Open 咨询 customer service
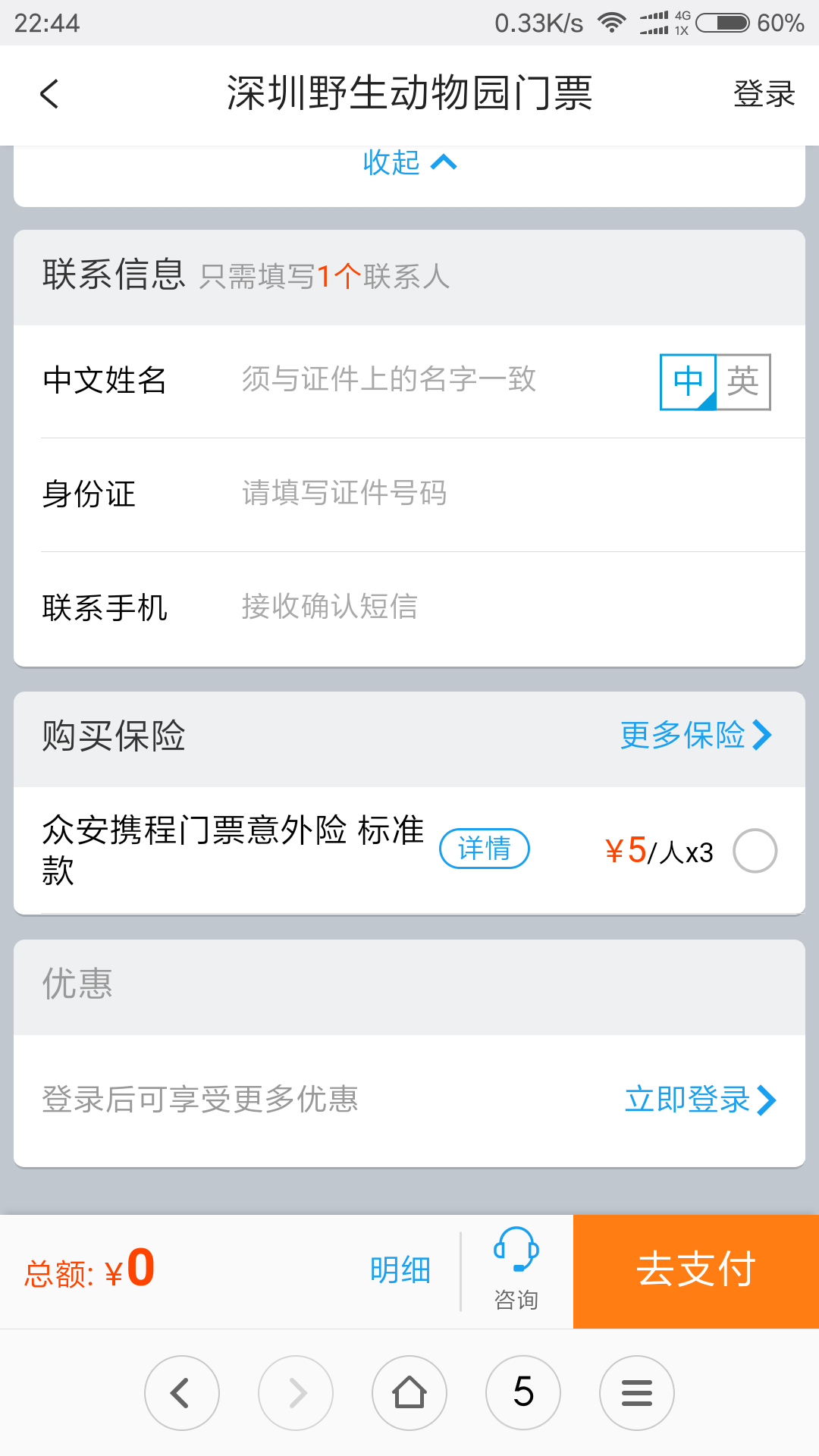 click(x=516, y=1270)
